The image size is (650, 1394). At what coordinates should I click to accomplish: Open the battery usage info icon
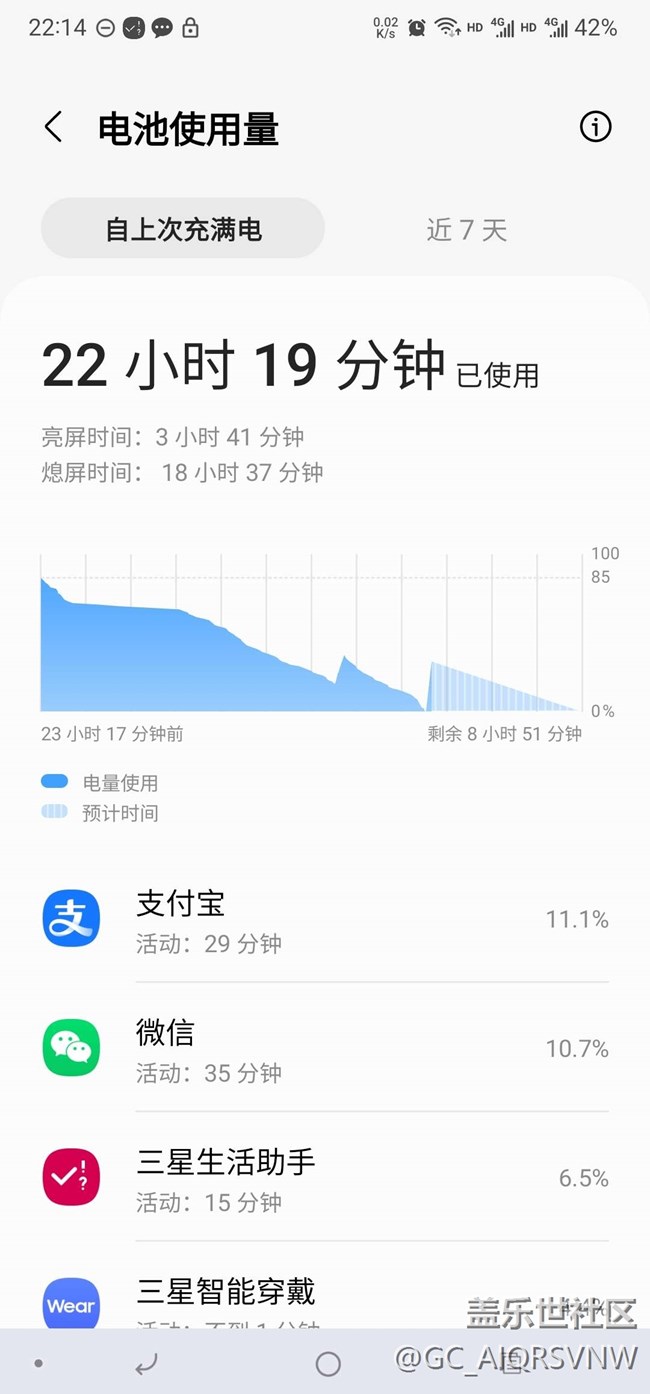pos(595,127)
